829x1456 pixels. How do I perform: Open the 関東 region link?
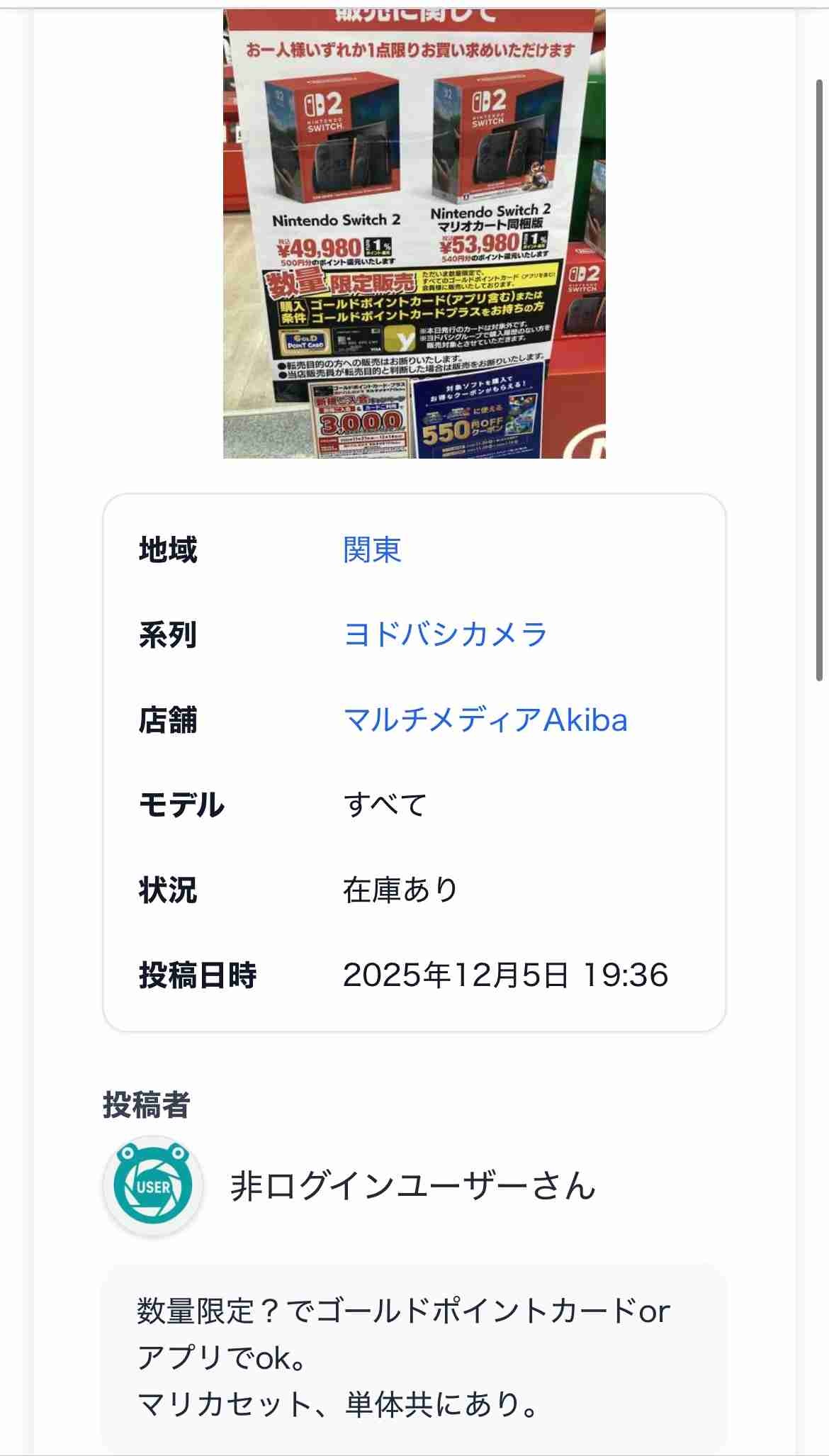coord(372,550)
